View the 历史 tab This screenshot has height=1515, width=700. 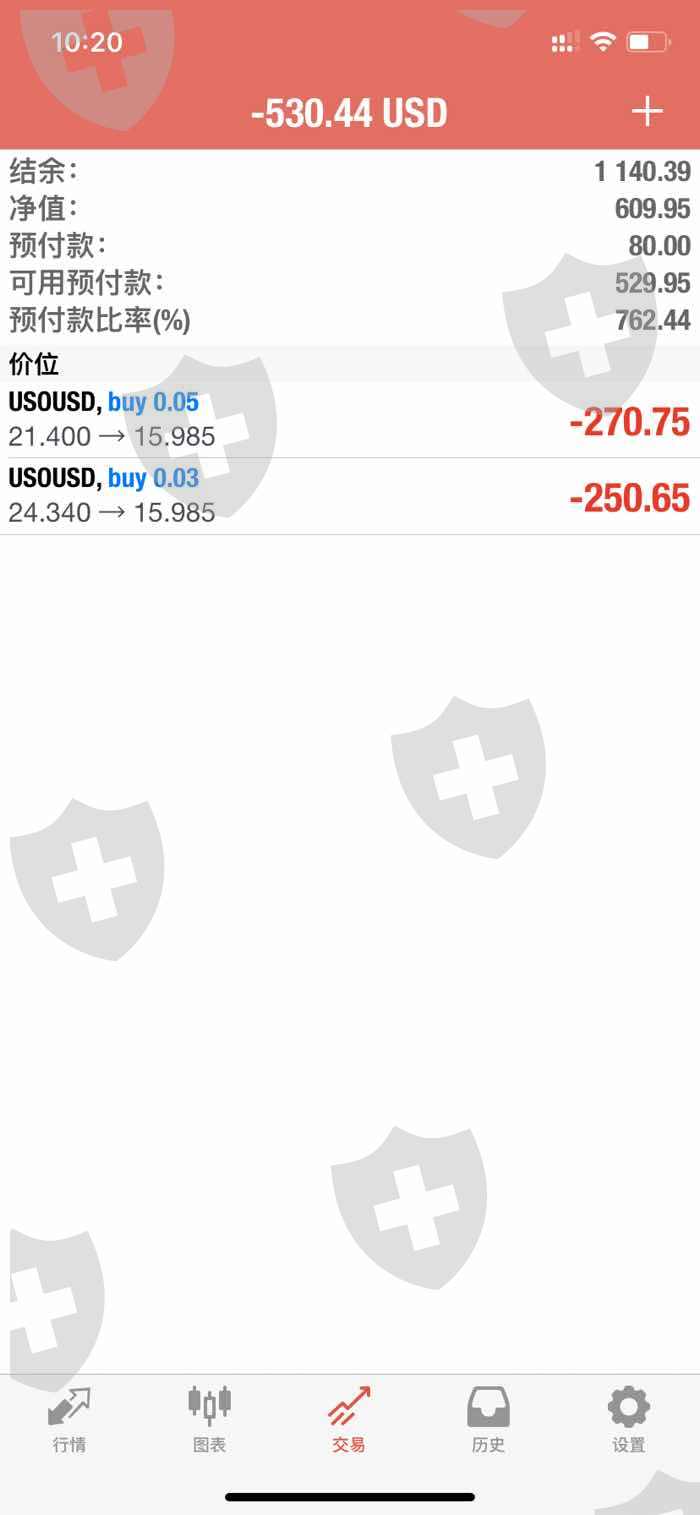[x=488, y=1420]
